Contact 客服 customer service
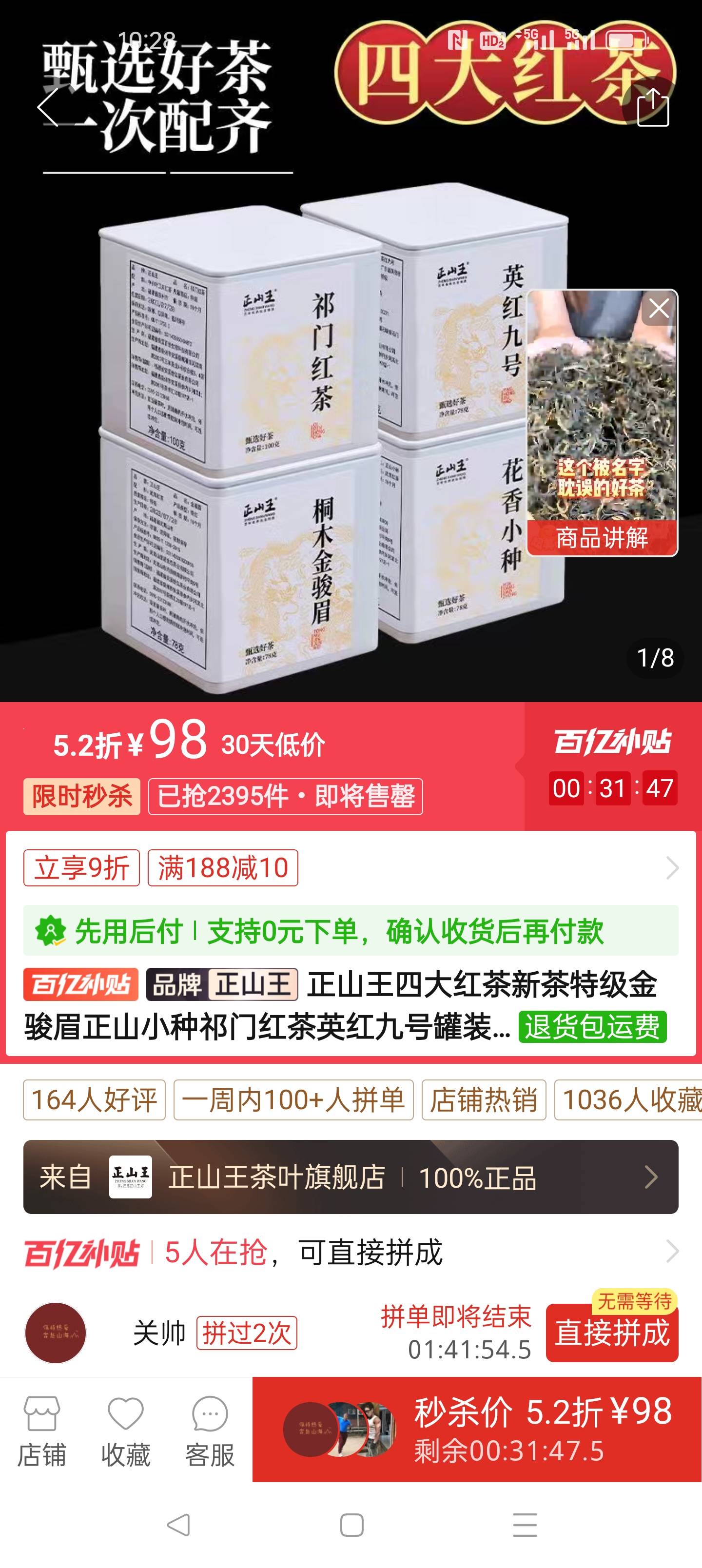Screen dimensions: 702x1568 (210, 1430)
